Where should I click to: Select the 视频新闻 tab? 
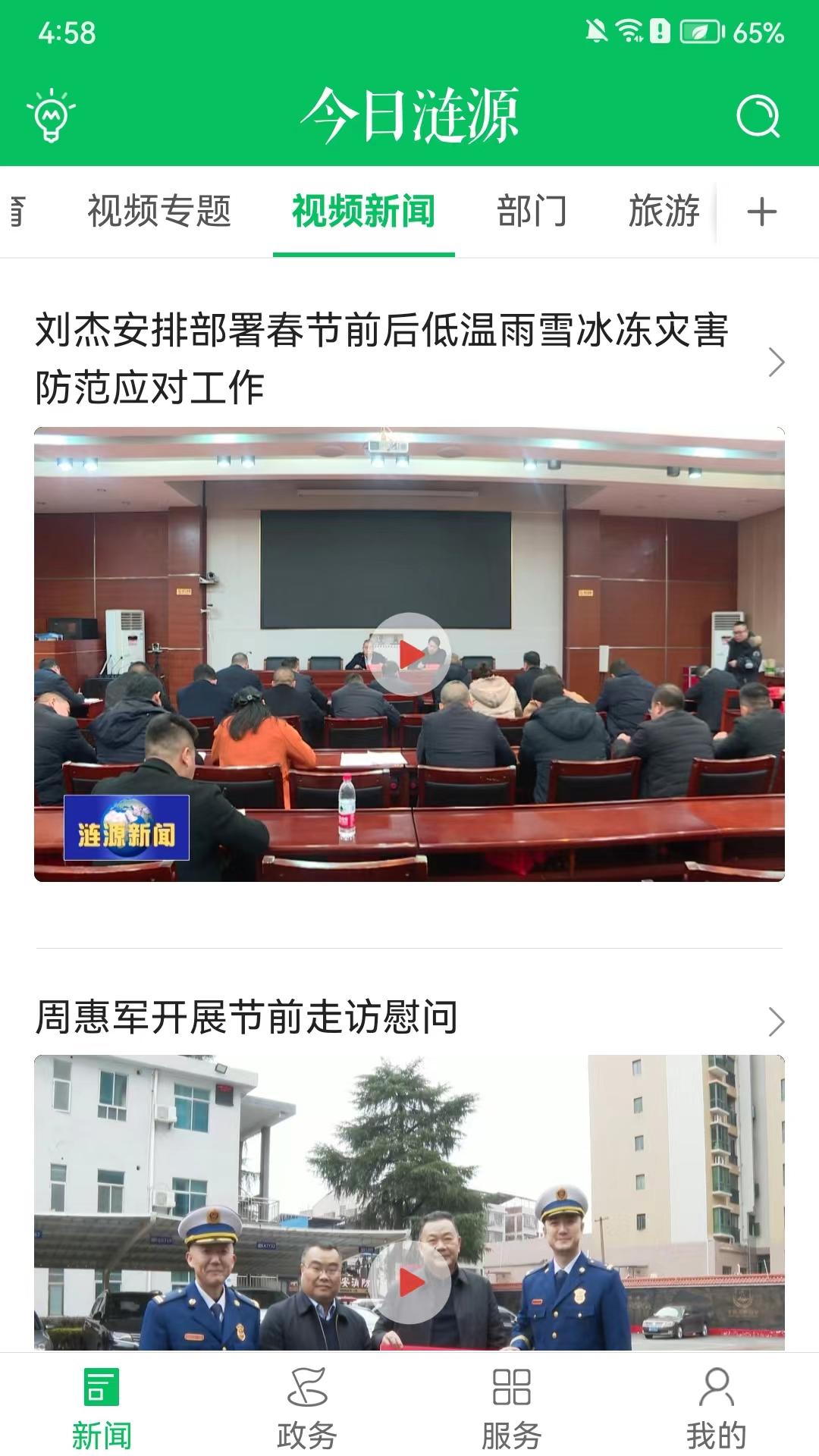363,211
